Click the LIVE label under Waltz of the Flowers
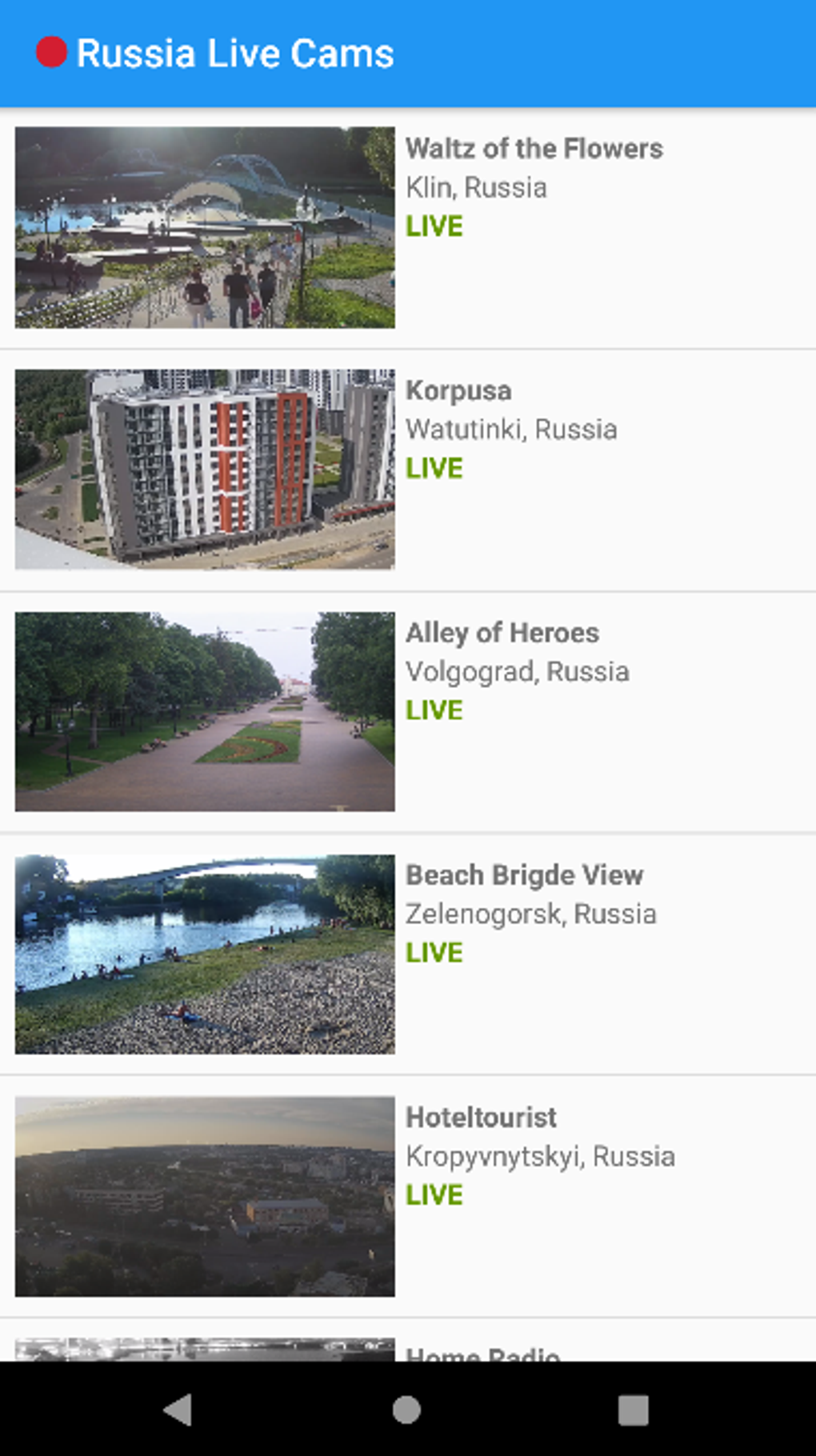The height and width of the screenshot is (1456, 816). (x=434, y=225)
